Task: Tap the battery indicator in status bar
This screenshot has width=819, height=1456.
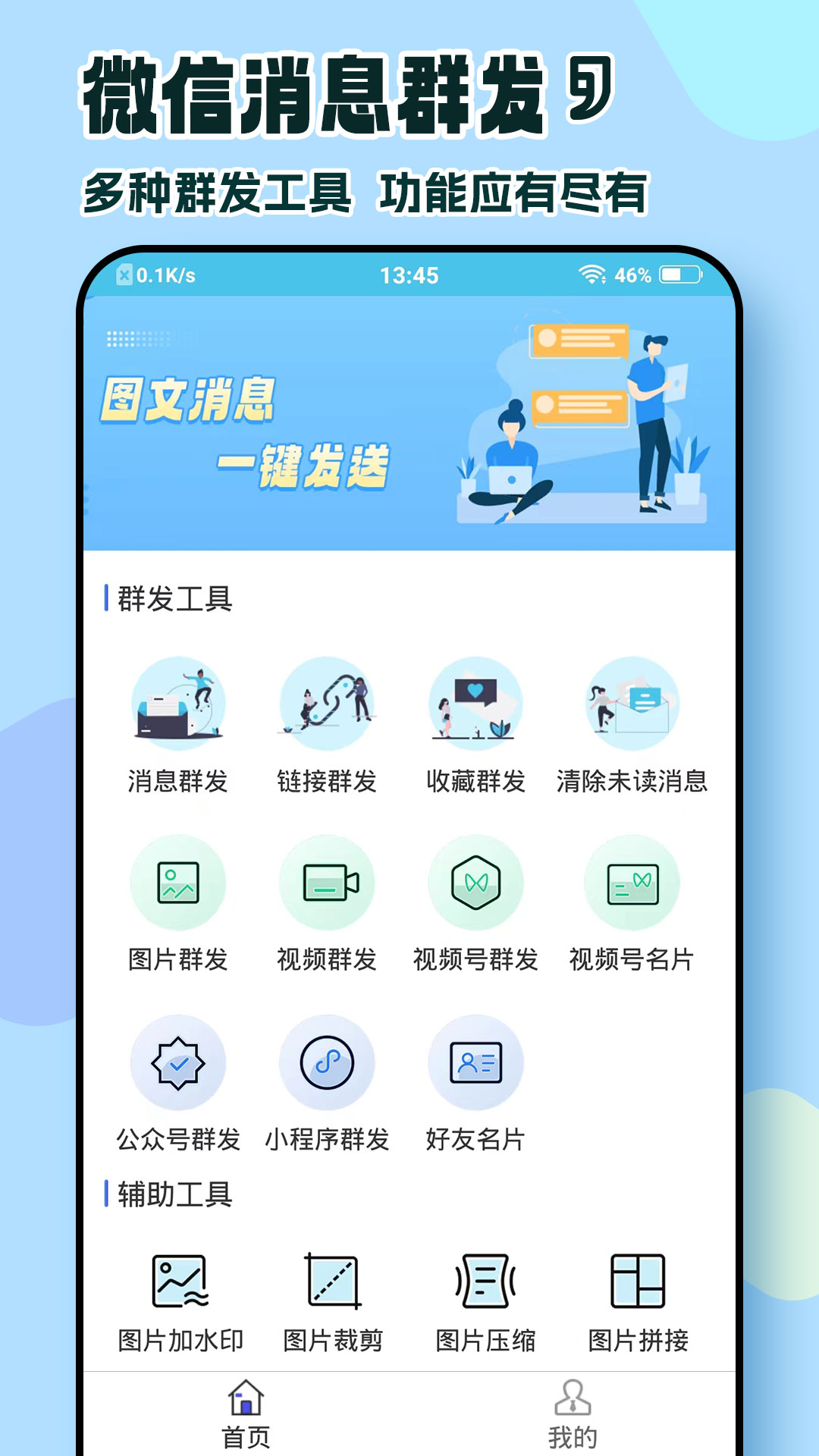Action: tap(680, 275)
